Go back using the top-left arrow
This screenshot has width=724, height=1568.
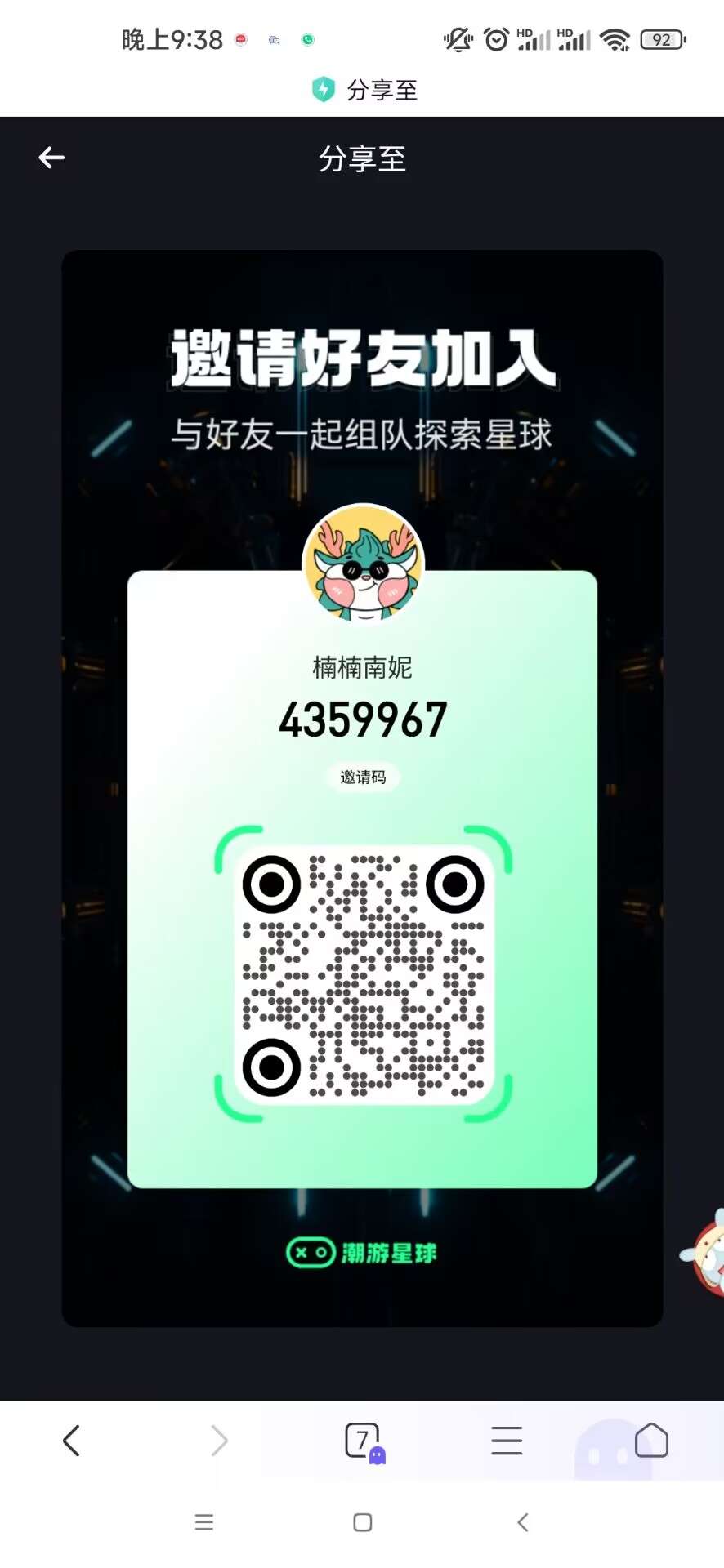(51, 158)
